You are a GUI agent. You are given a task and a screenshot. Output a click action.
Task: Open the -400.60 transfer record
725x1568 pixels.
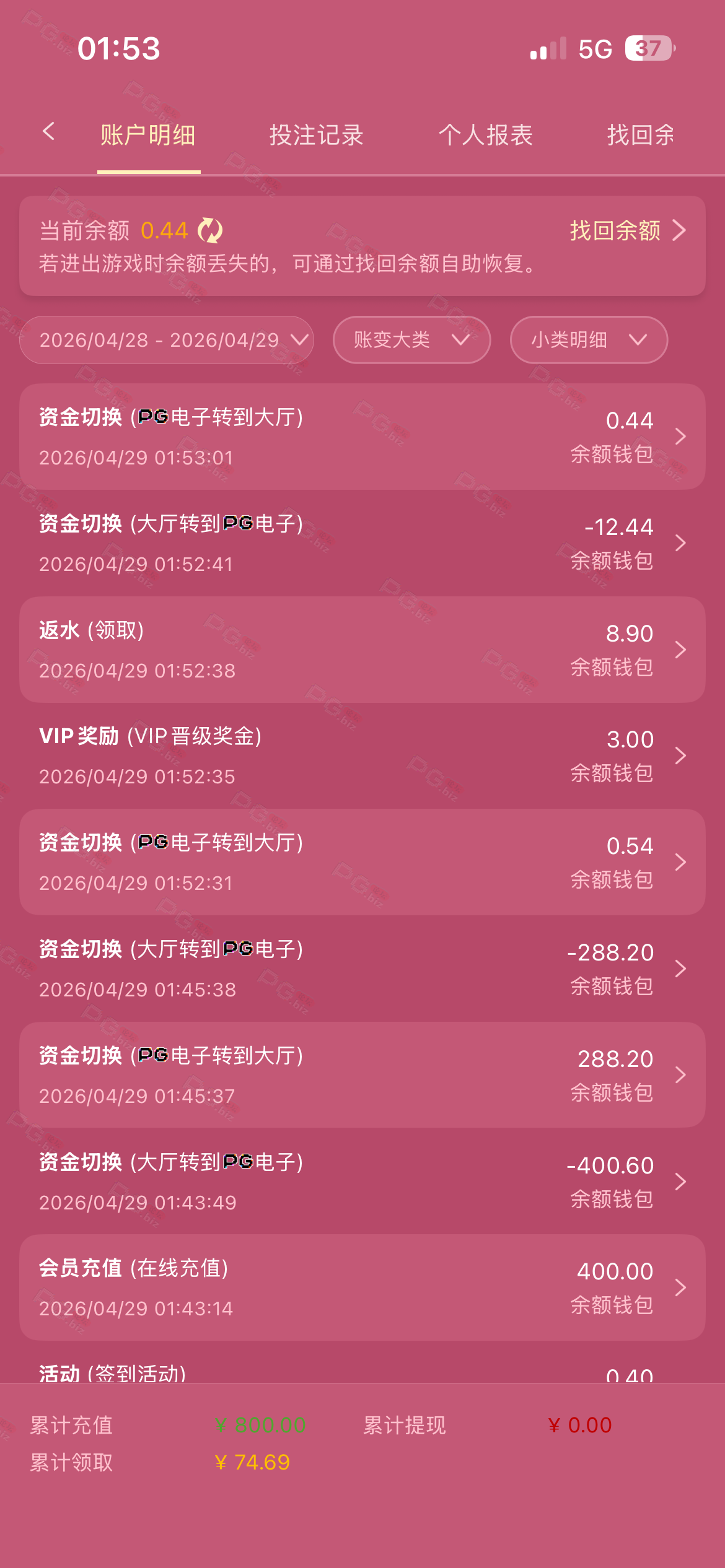pyautogui.click(x=362, y=1182)
